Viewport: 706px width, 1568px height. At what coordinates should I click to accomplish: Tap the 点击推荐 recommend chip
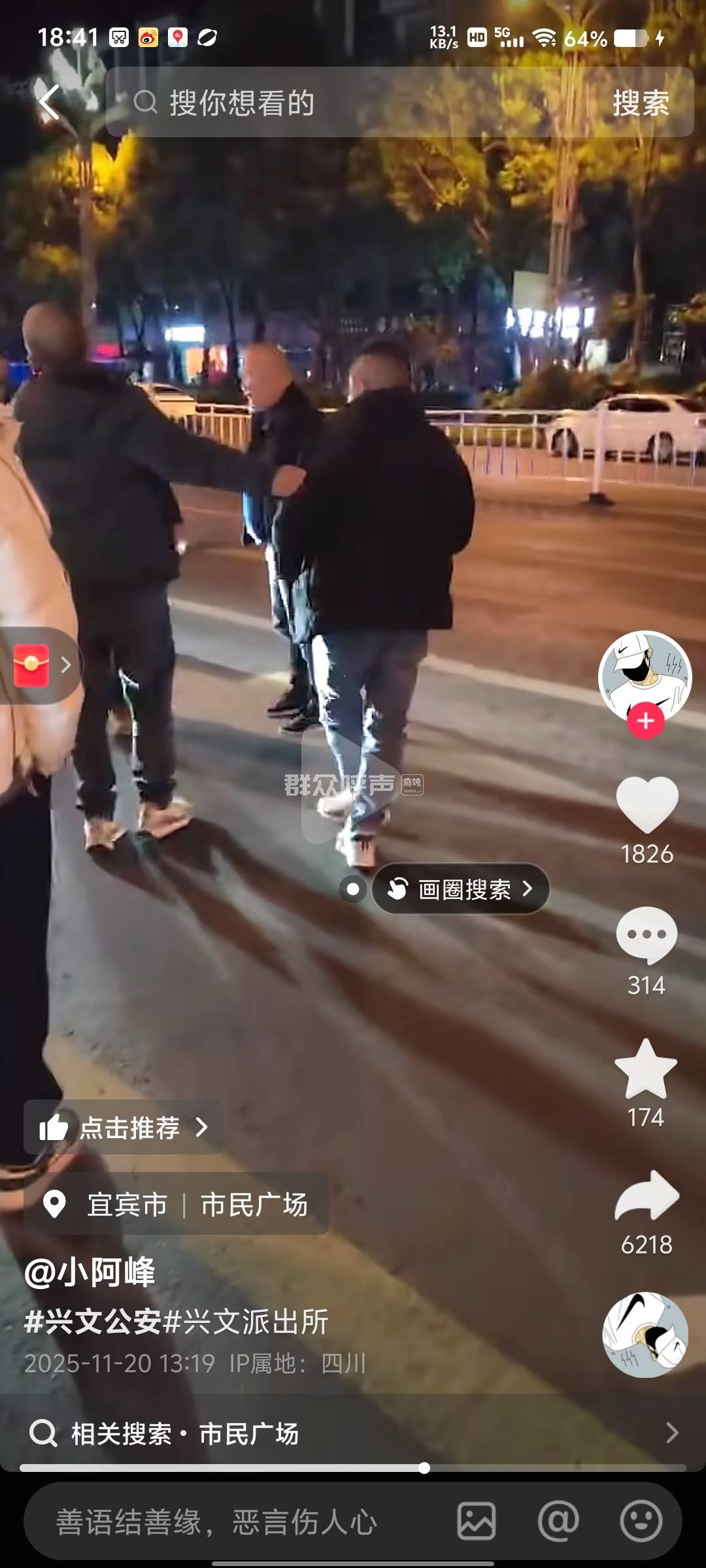[124, 1128]
